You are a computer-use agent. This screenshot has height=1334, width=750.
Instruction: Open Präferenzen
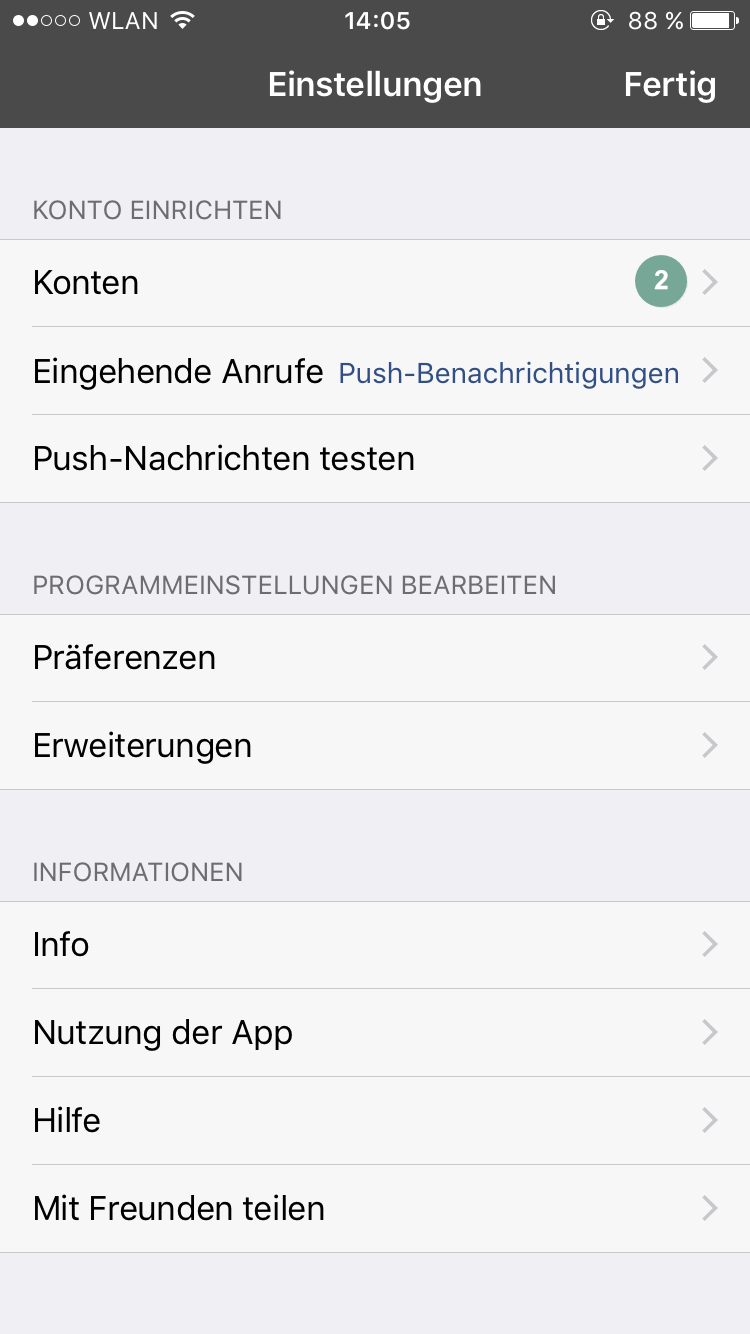click(x=375, y=658)
